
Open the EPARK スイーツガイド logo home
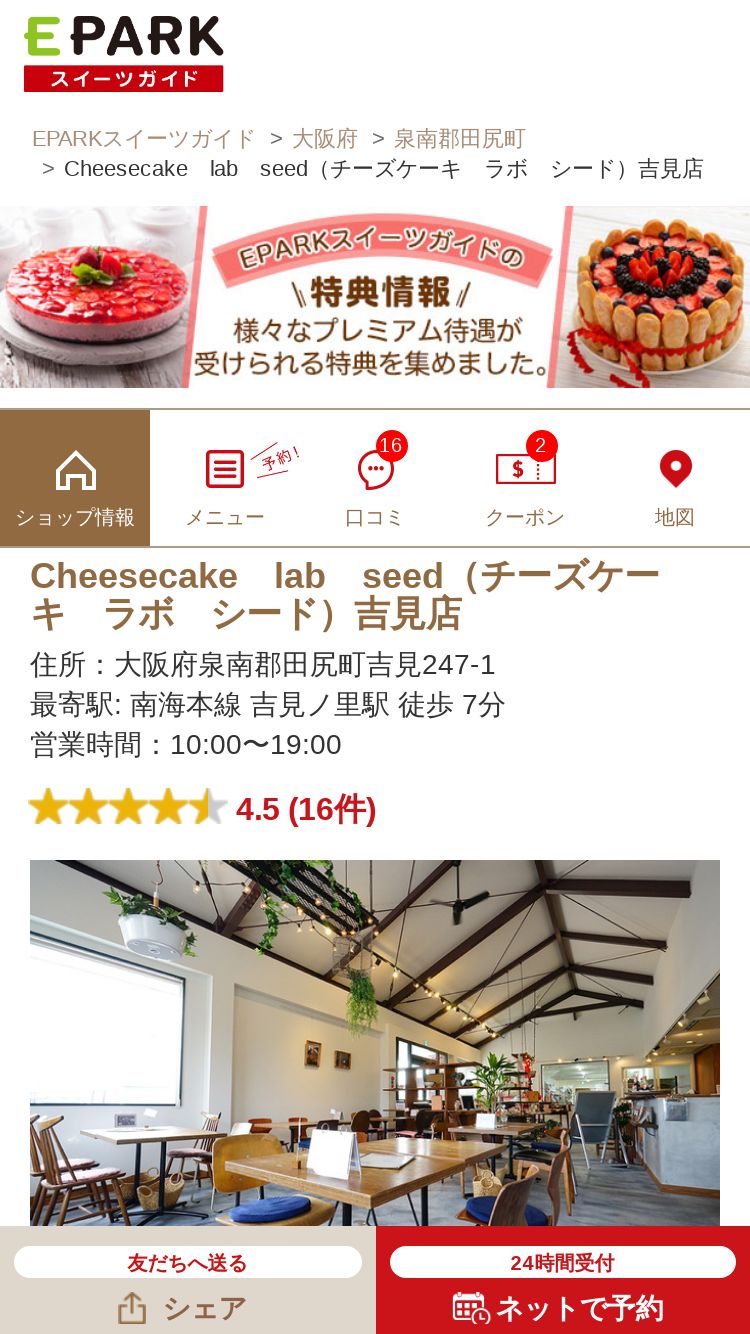(x=124, y=54)
